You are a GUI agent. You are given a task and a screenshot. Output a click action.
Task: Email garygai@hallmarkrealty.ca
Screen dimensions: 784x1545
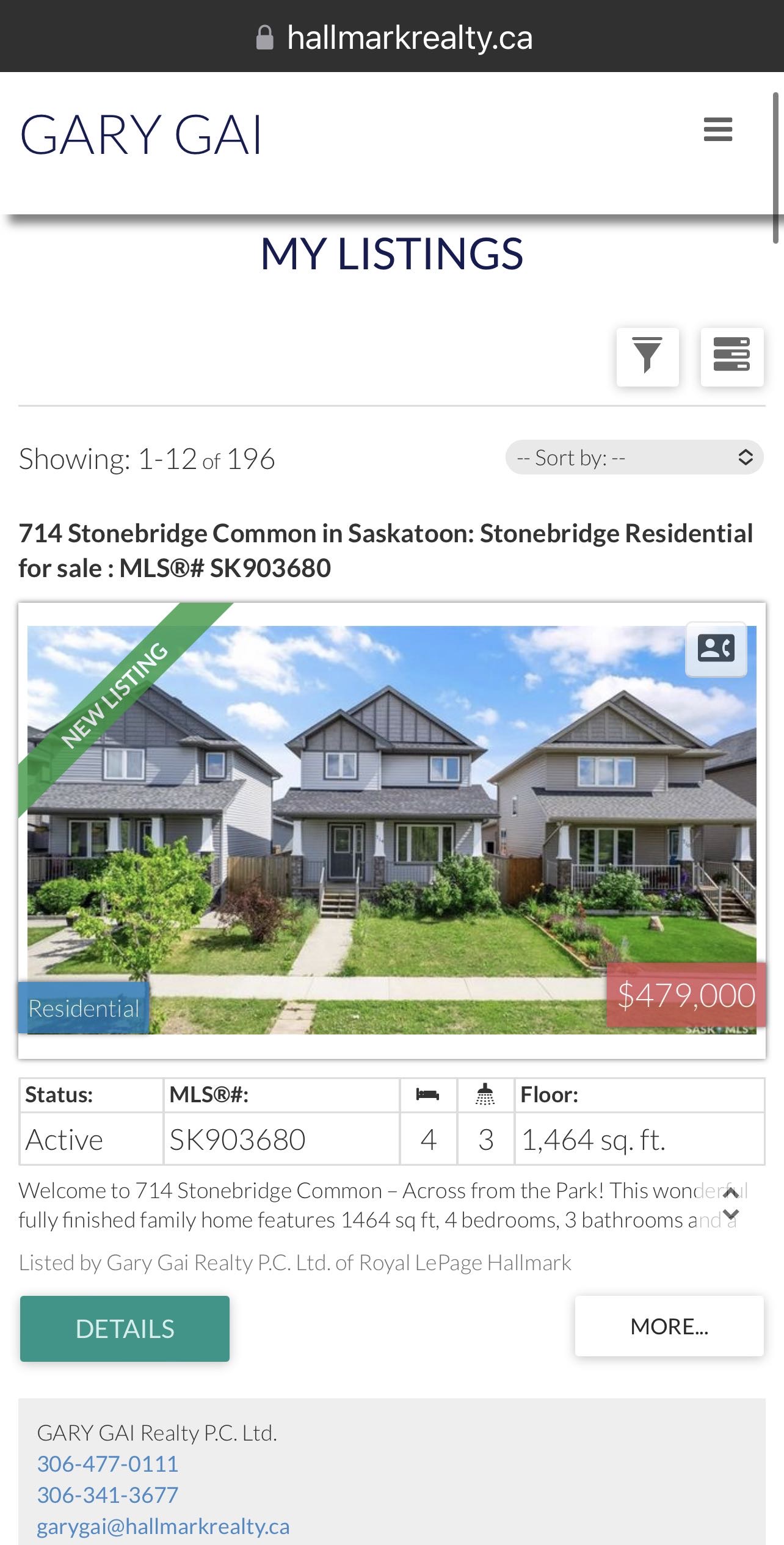point(163,1527)
